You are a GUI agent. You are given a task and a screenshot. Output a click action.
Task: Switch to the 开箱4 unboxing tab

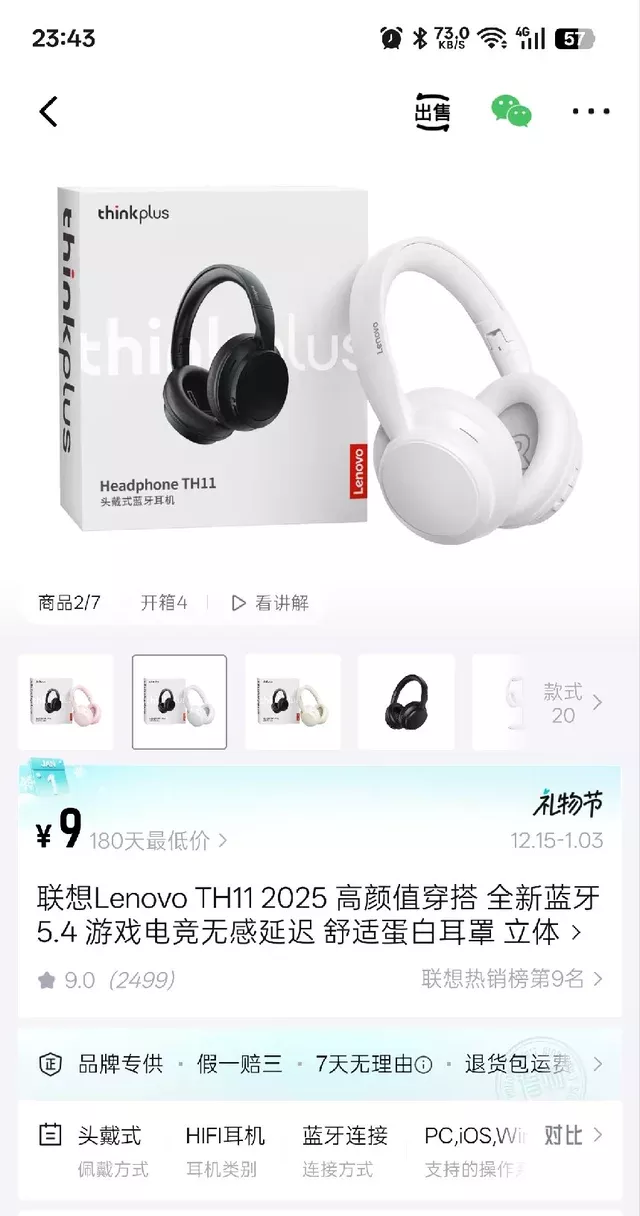164,603
